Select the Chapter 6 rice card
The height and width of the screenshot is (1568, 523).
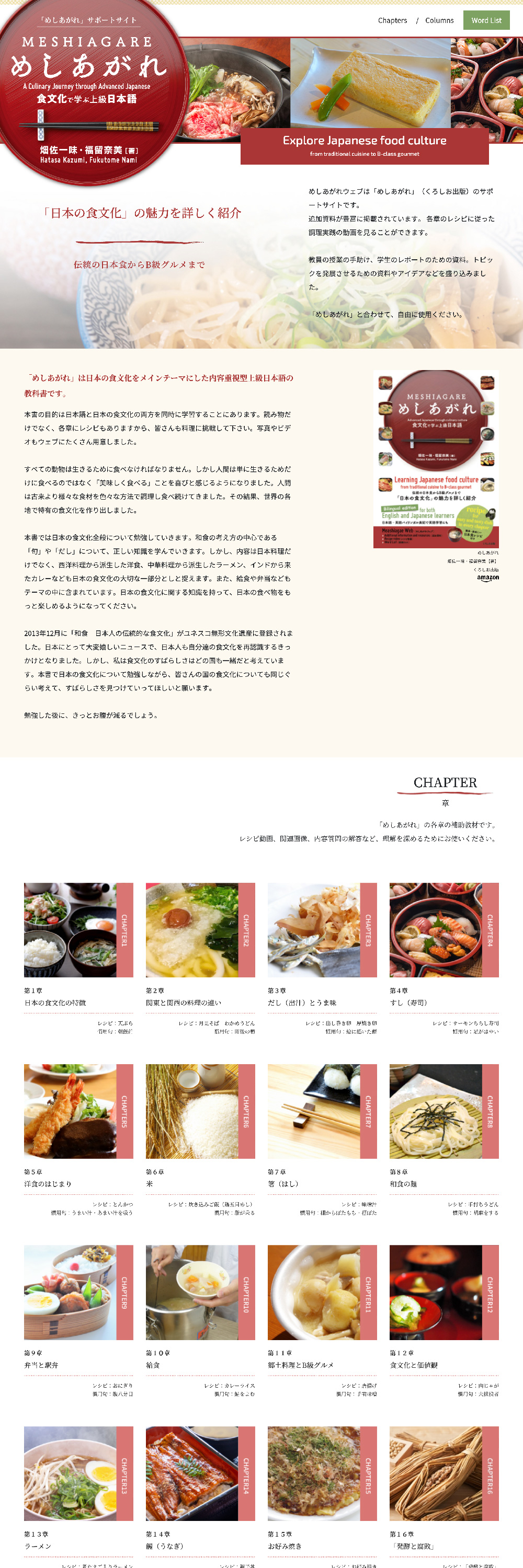point(200,1111)
